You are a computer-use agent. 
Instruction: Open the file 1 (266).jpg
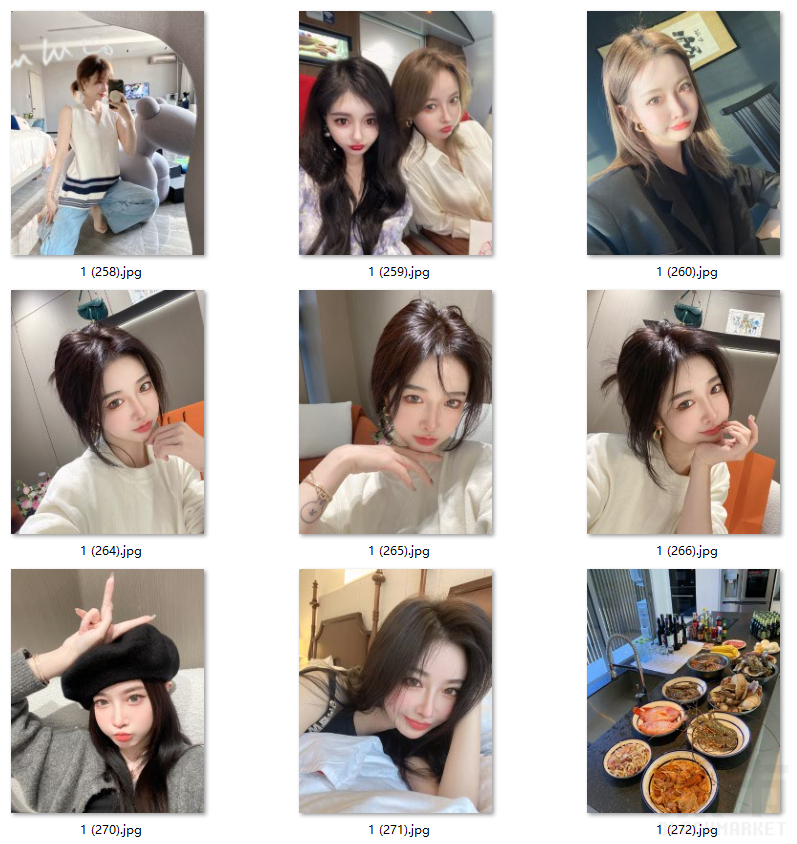coord(683,412)
